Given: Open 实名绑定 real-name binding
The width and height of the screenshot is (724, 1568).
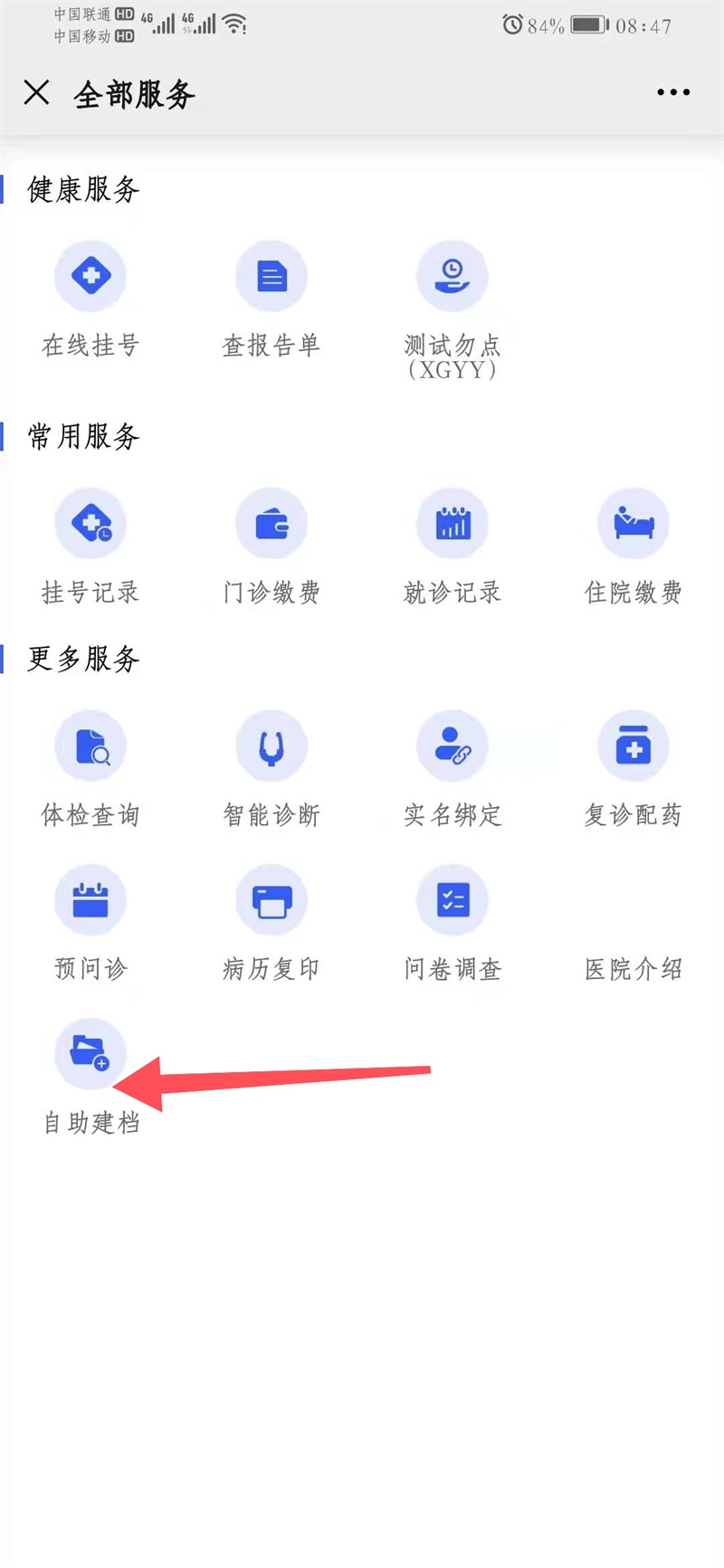Looking at the screenshot, I should click(x=452, y=746).
